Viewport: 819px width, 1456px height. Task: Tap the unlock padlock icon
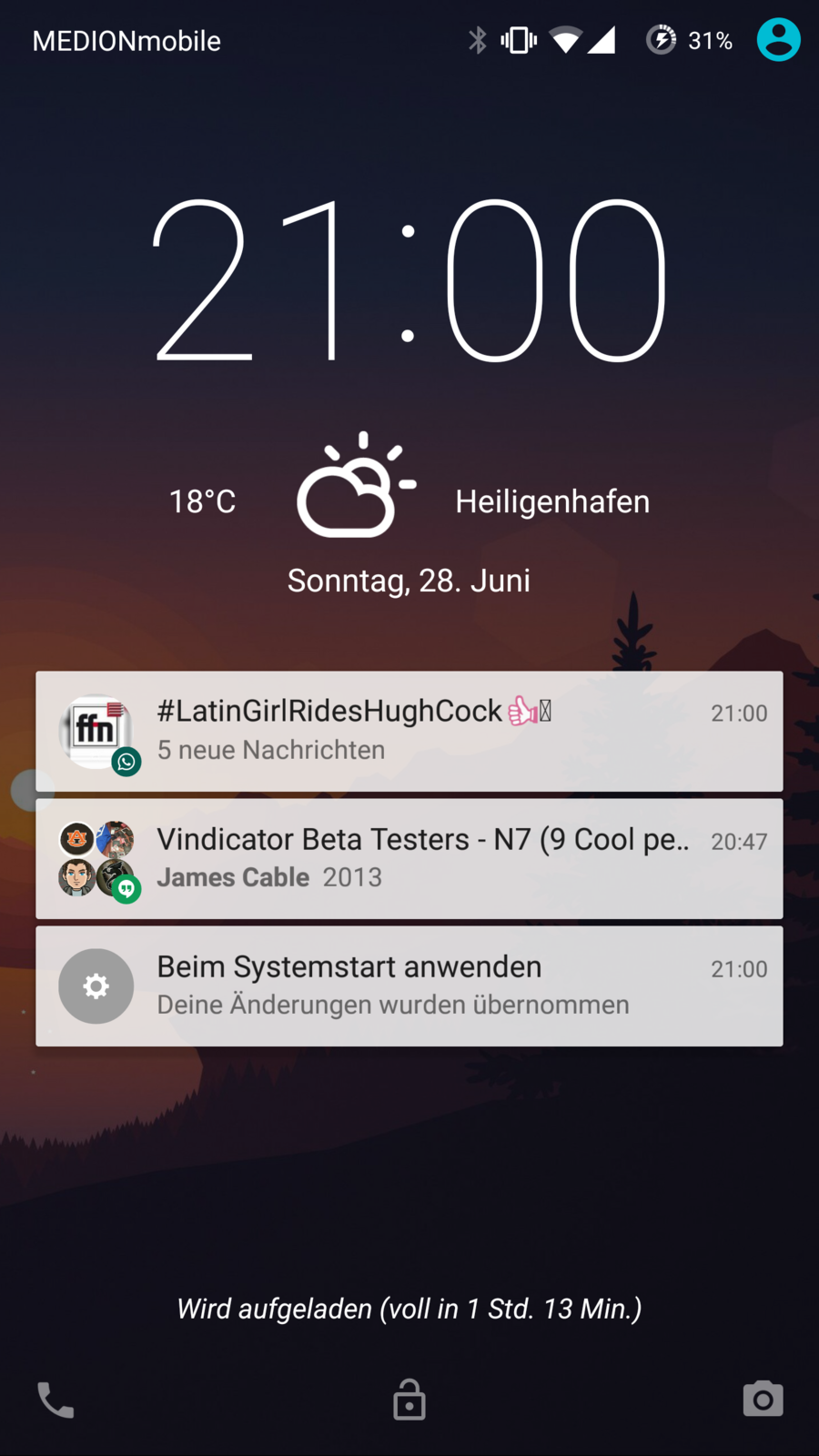(409, 1400)
